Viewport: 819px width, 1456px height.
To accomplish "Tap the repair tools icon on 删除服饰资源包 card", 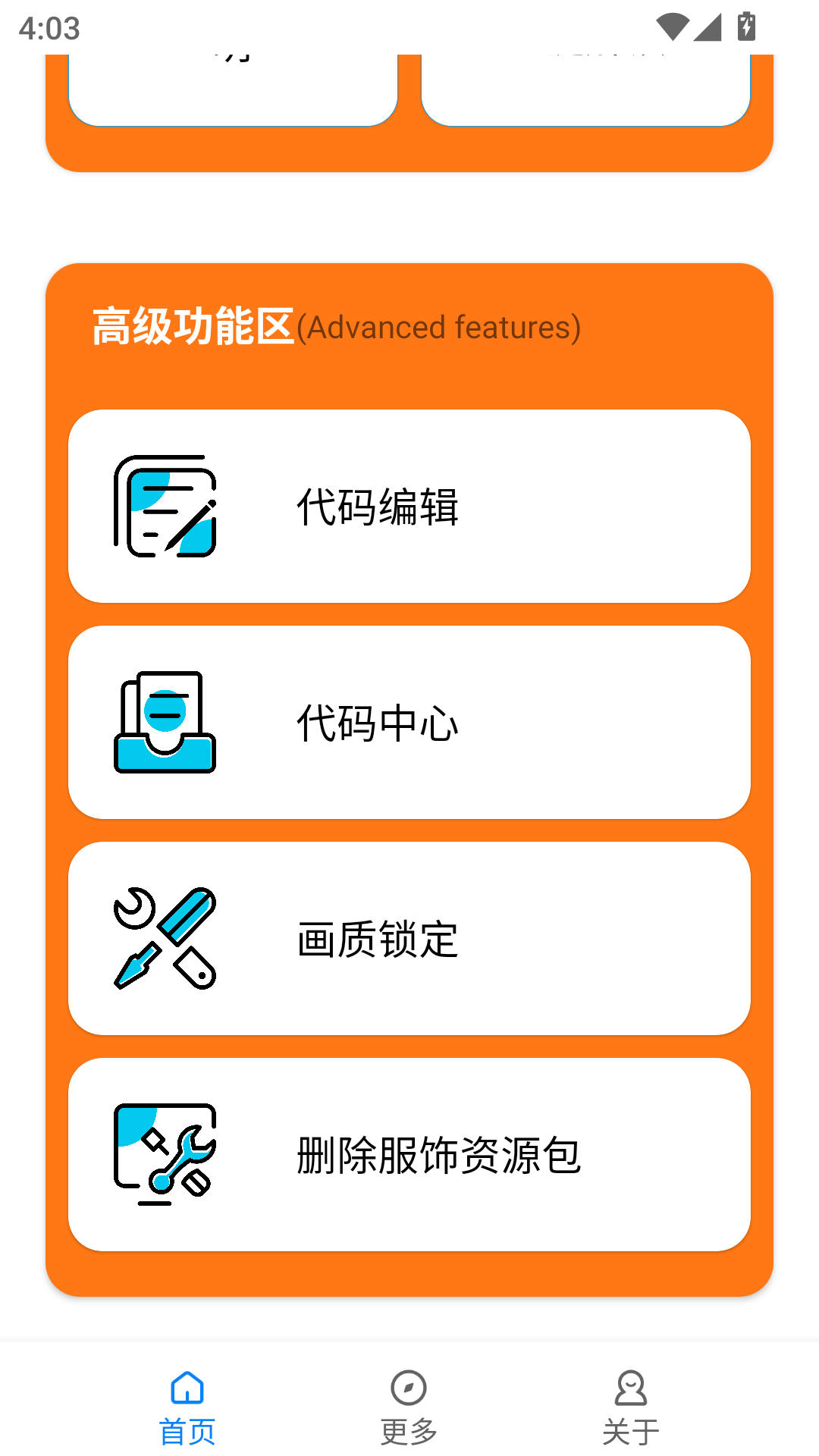I will [x=165, y=1154].
